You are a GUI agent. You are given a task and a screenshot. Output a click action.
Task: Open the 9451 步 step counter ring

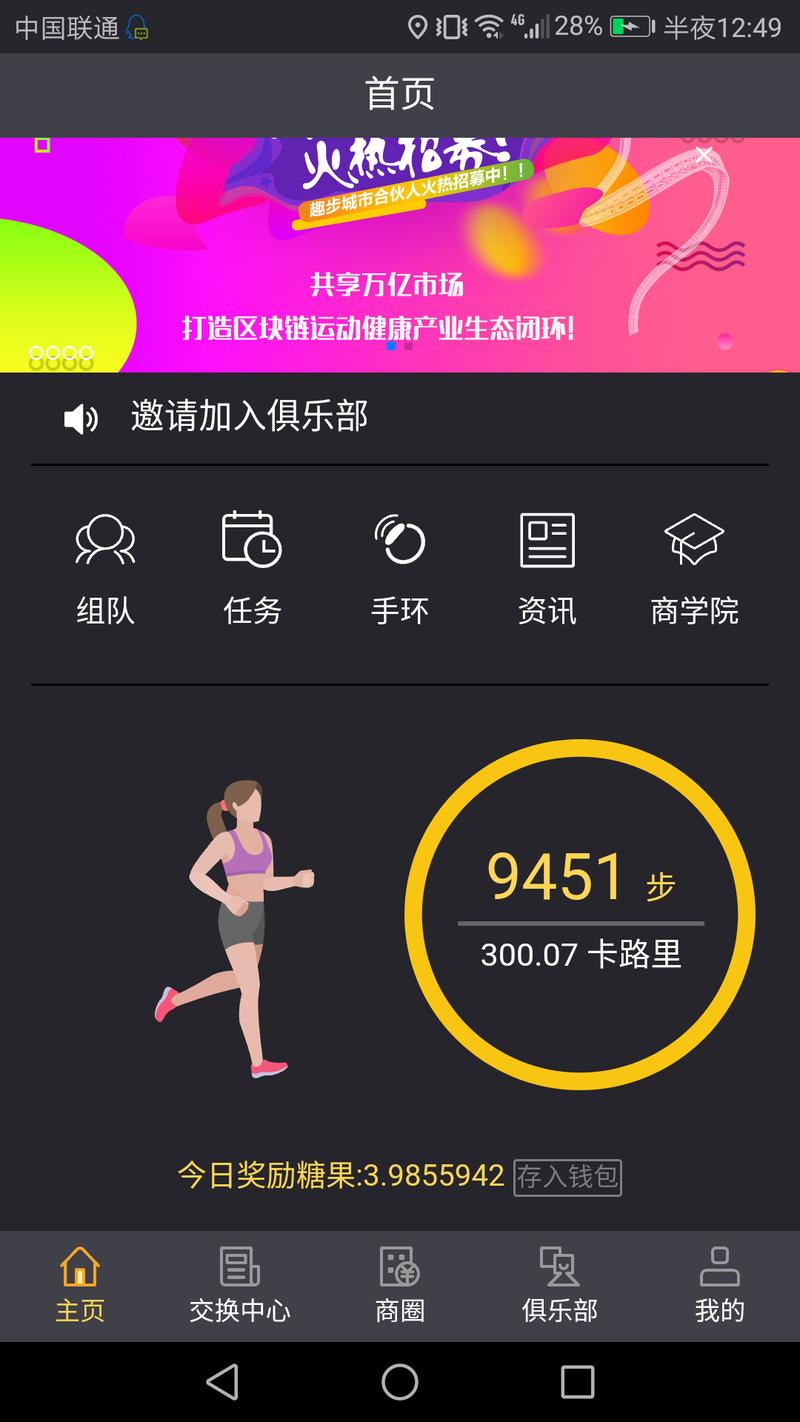click(x=580, y=914)
